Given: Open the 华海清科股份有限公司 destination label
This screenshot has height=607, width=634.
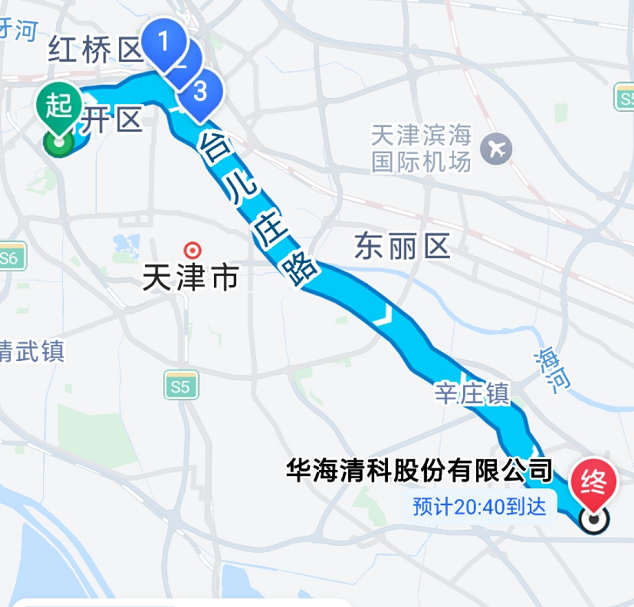Looking at the screenshot, I should click(x=418, y=469).
